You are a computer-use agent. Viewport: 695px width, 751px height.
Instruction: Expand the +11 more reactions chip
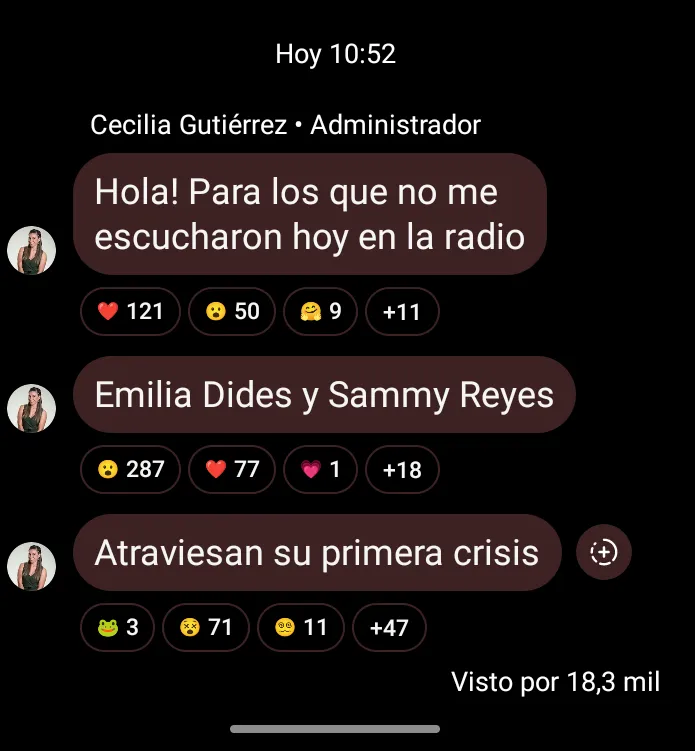[402, 312]
